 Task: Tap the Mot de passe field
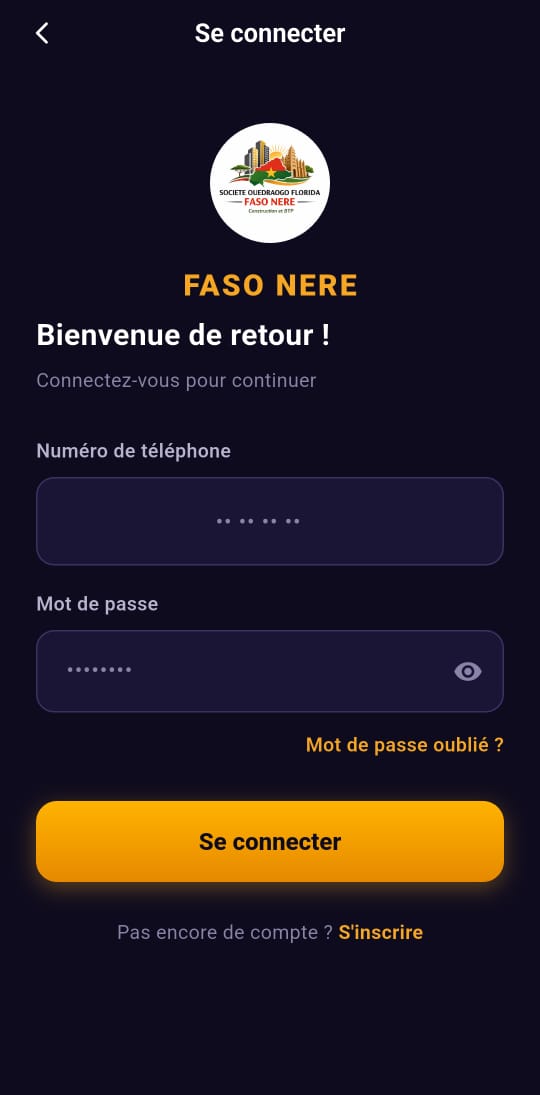point(270,671)
